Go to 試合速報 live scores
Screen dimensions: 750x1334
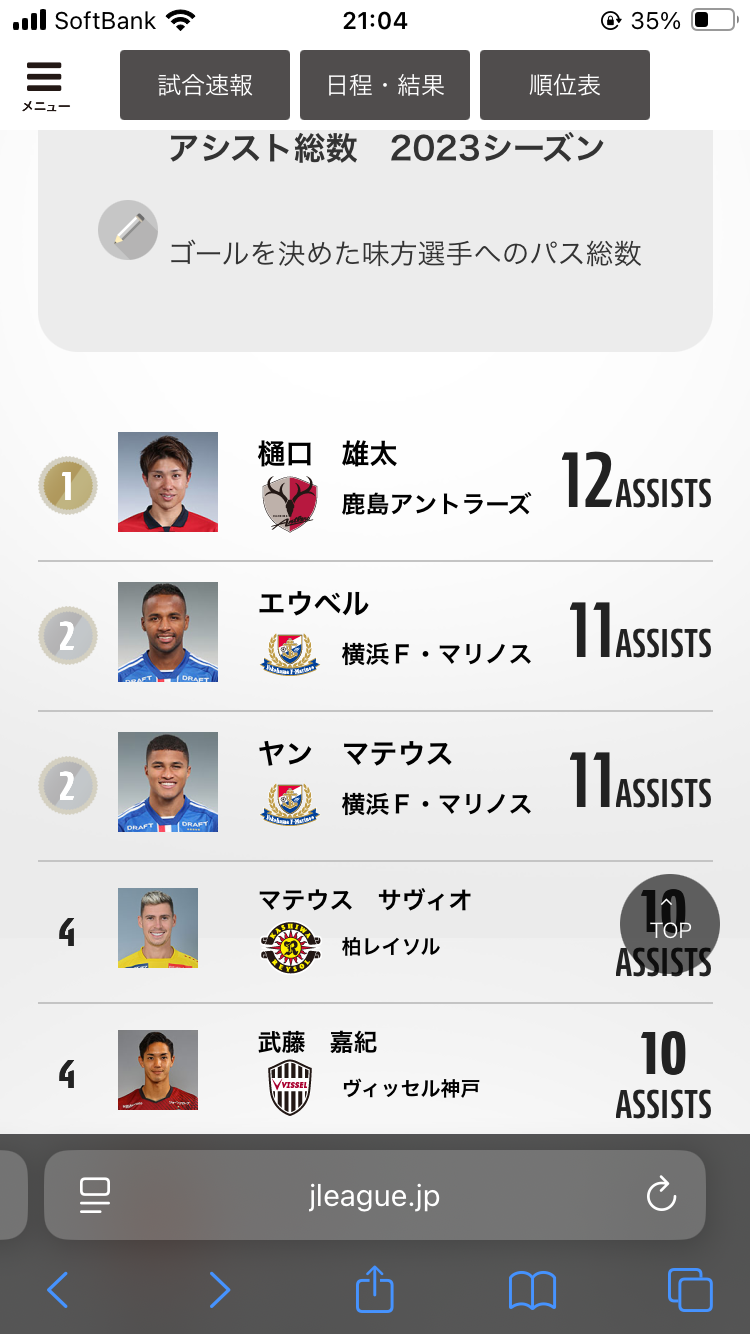[x=205, y=85]
